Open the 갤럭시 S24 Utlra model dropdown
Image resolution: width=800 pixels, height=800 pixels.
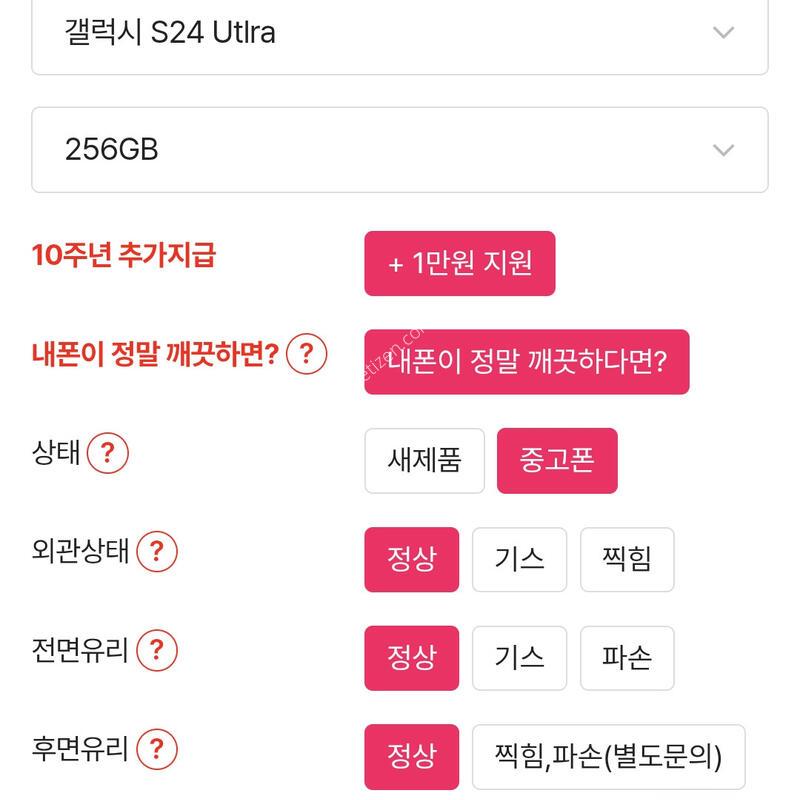pos(400,33)
